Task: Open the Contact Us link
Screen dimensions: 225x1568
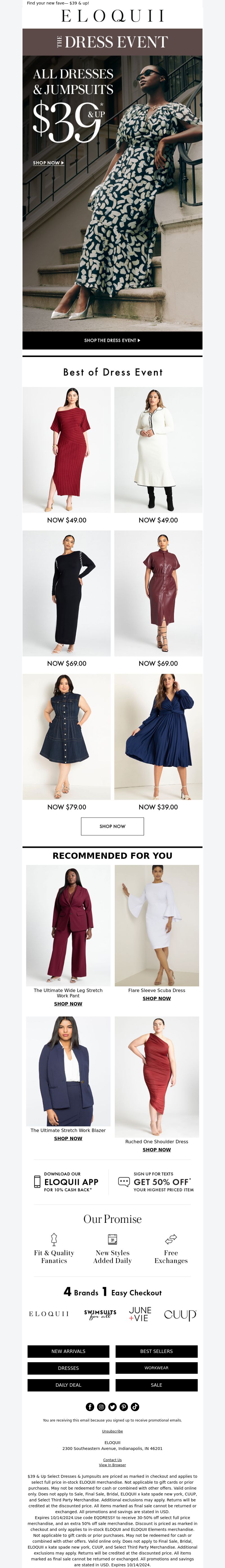Action: 112,1460
